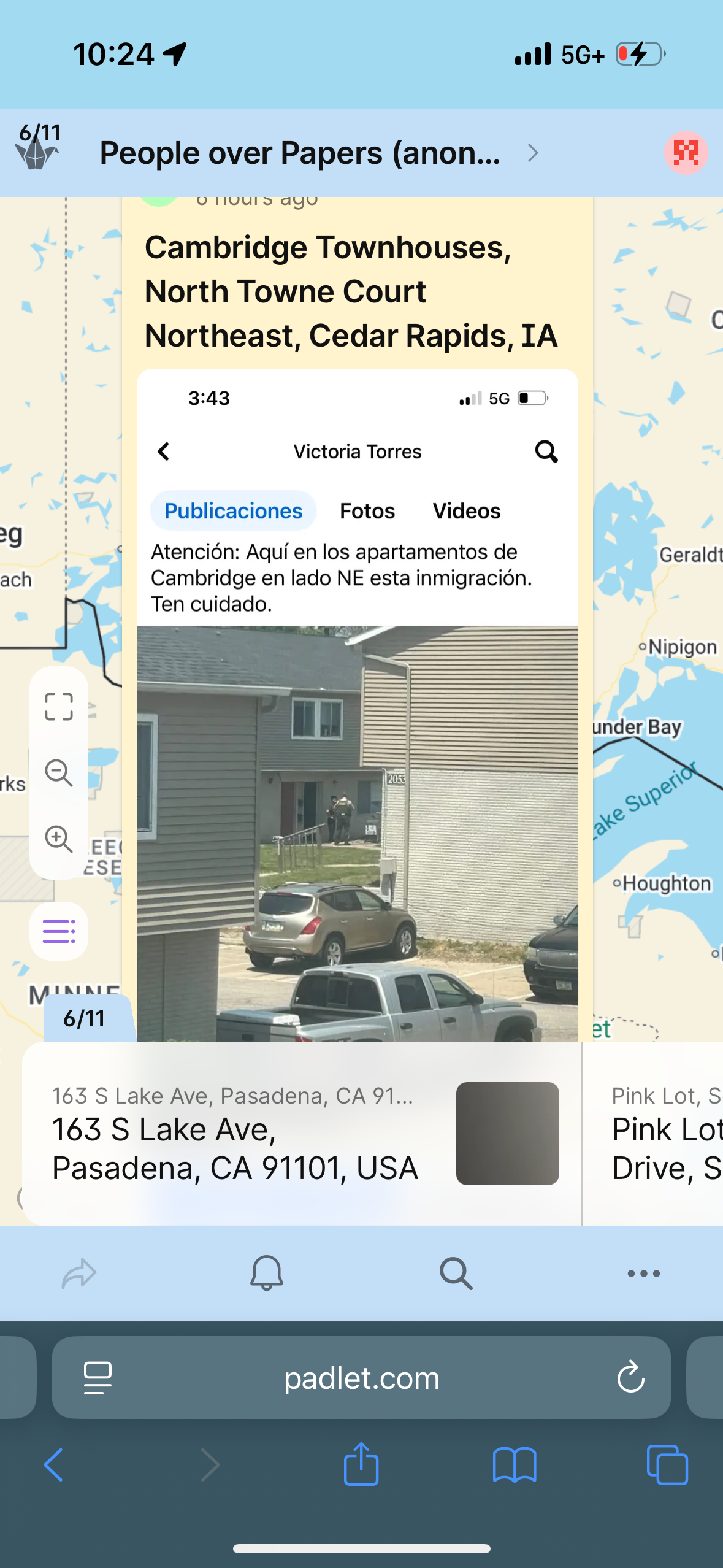Image resolution: width=723 pixels, height=1568 pixels.
Task: Show all Safari tabs
Action: coord(667,1465)
